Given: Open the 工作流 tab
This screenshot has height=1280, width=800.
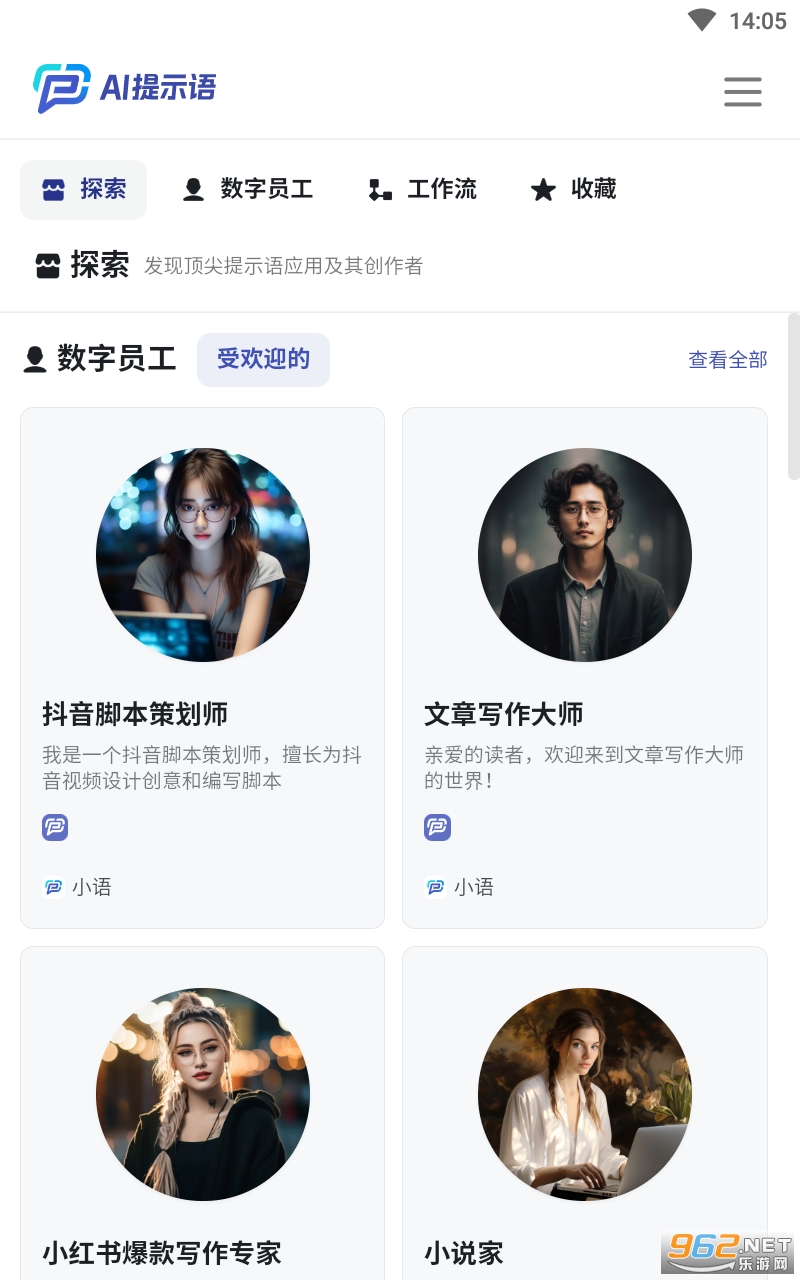Looking at the screenshot, I should coord(422,189).
